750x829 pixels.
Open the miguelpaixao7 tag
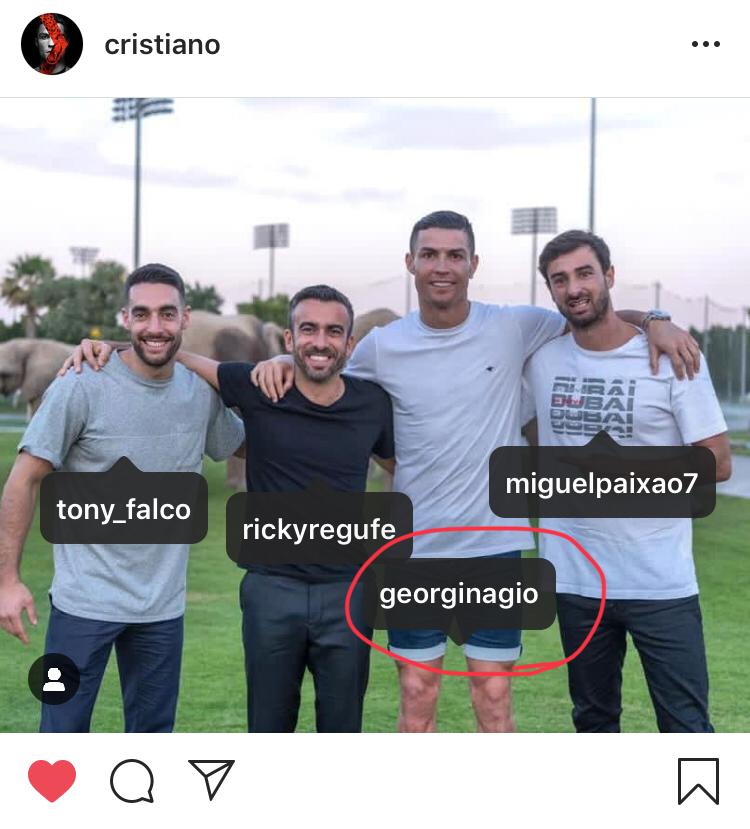602,483
